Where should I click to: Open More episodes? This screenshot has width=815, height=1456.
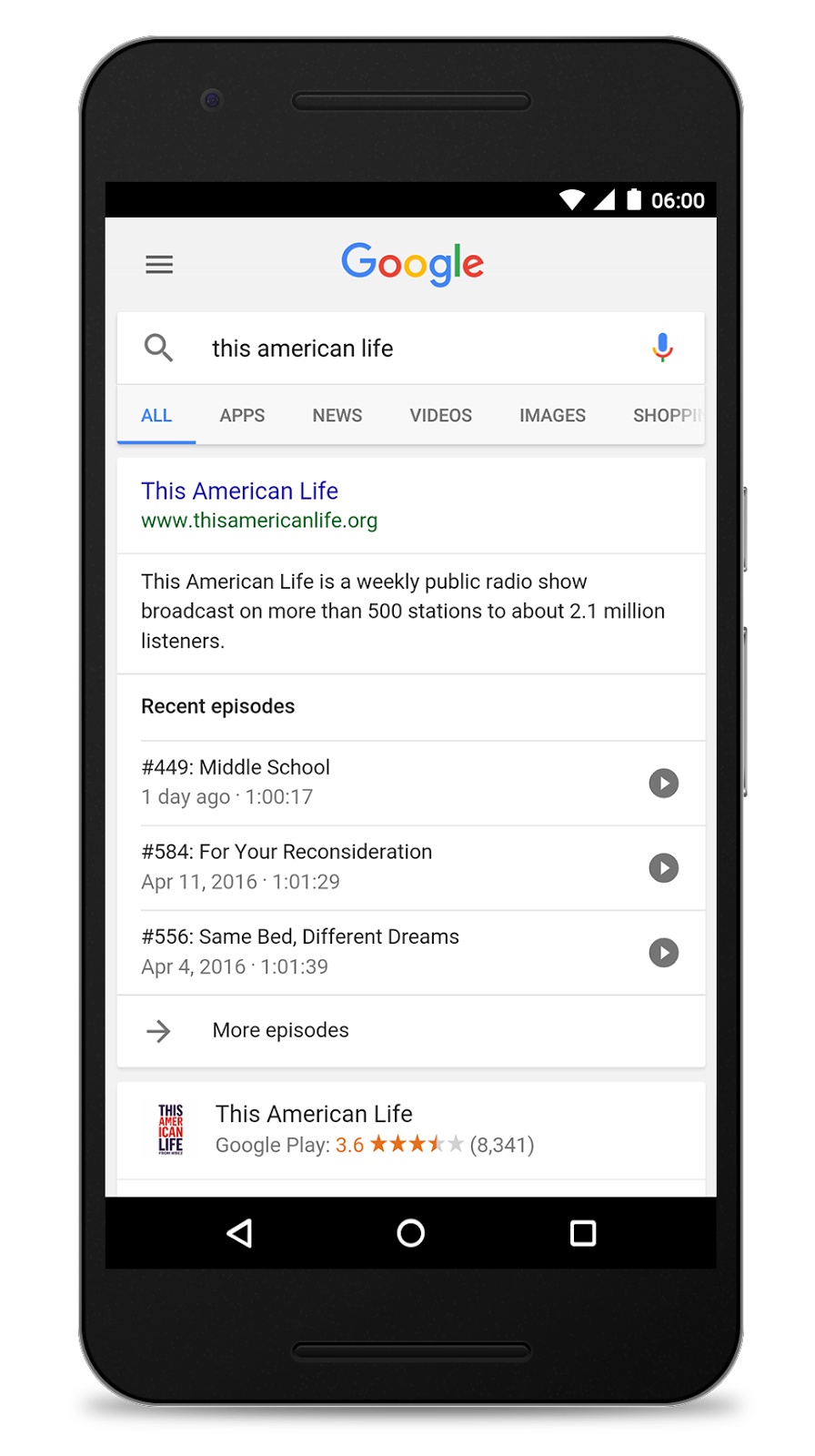411,1030
